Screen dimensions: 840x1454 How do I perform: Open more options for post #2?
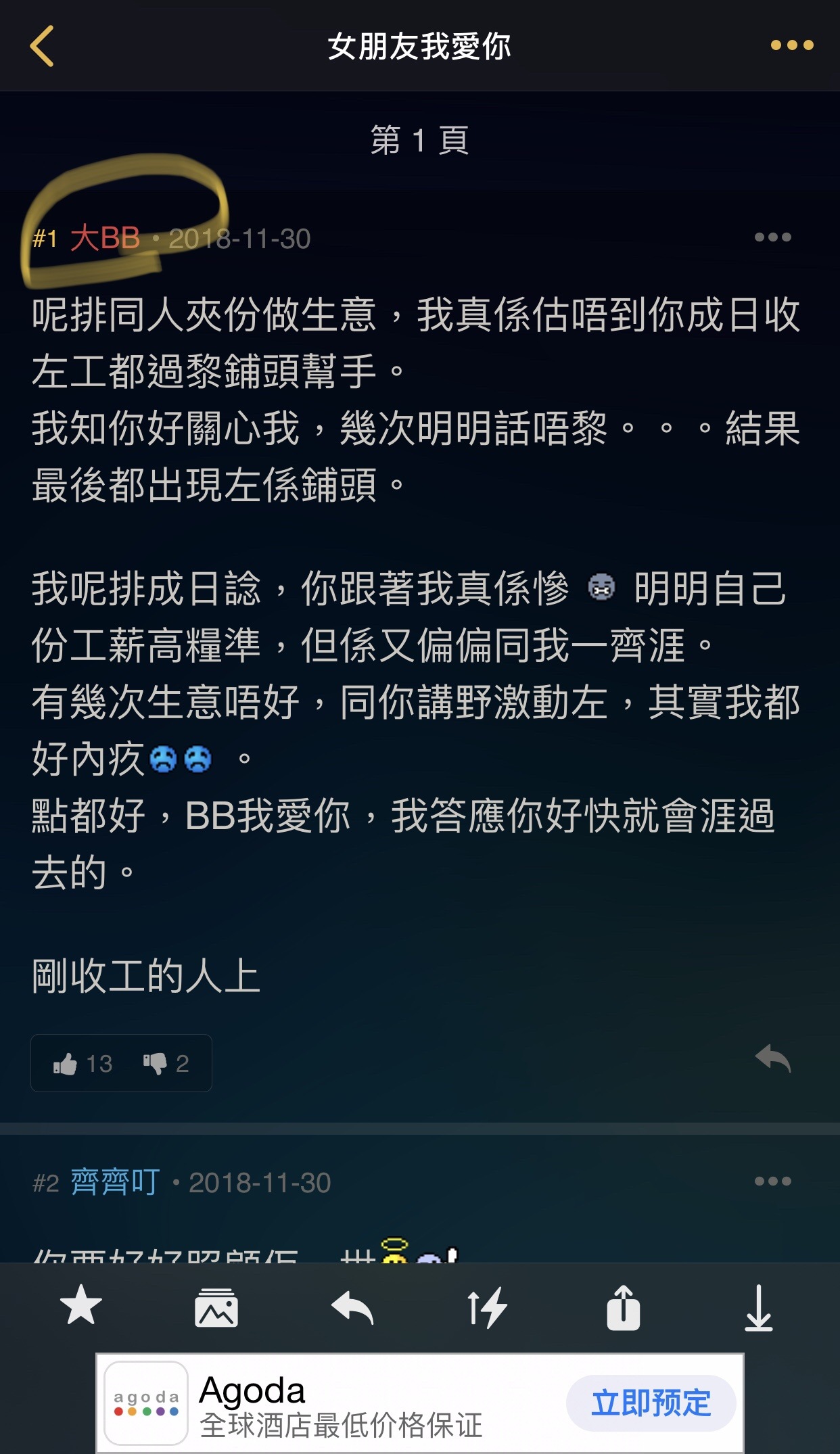[772, 1181]
